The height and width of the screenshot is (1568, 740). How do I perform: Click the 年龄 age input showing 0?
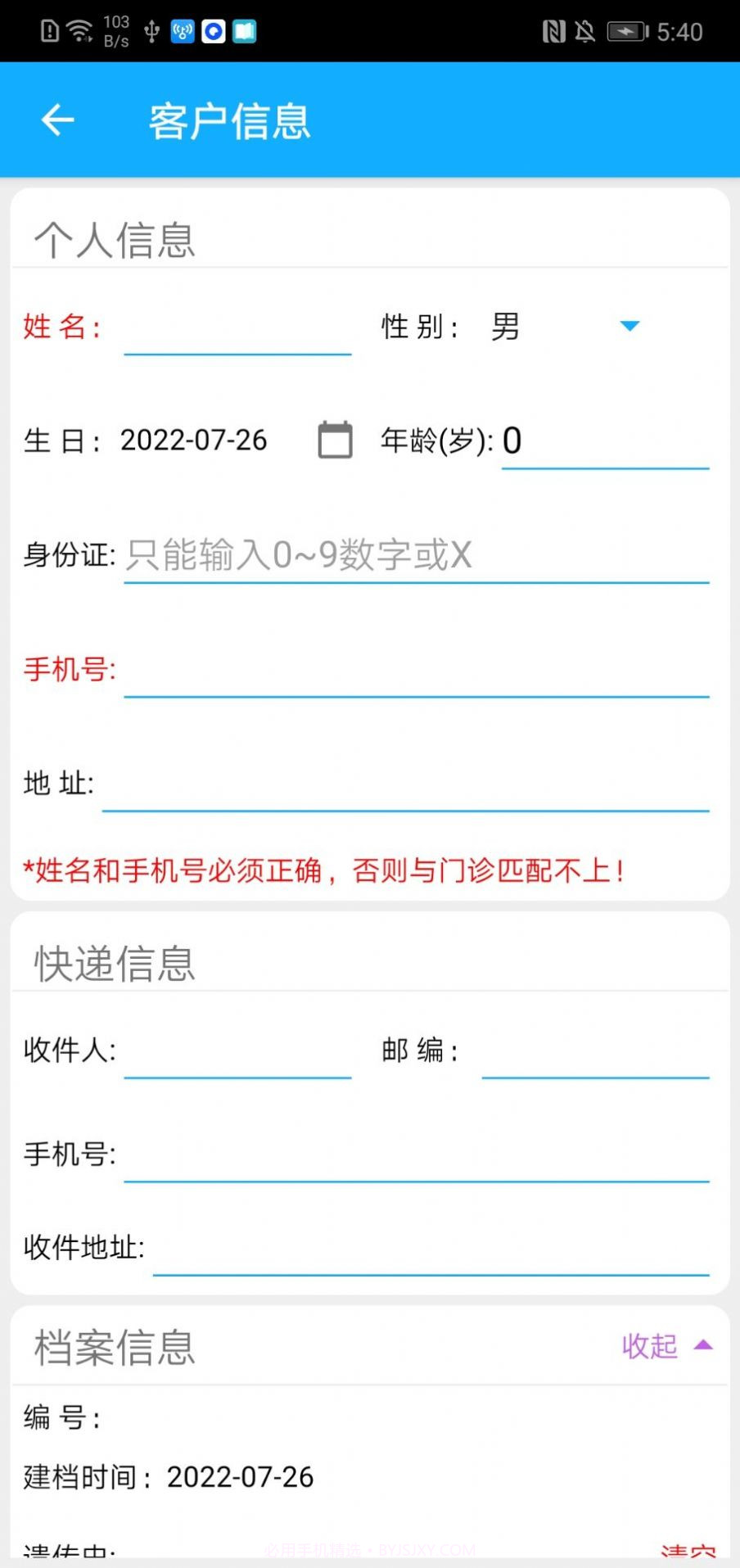tap(606, 444)
